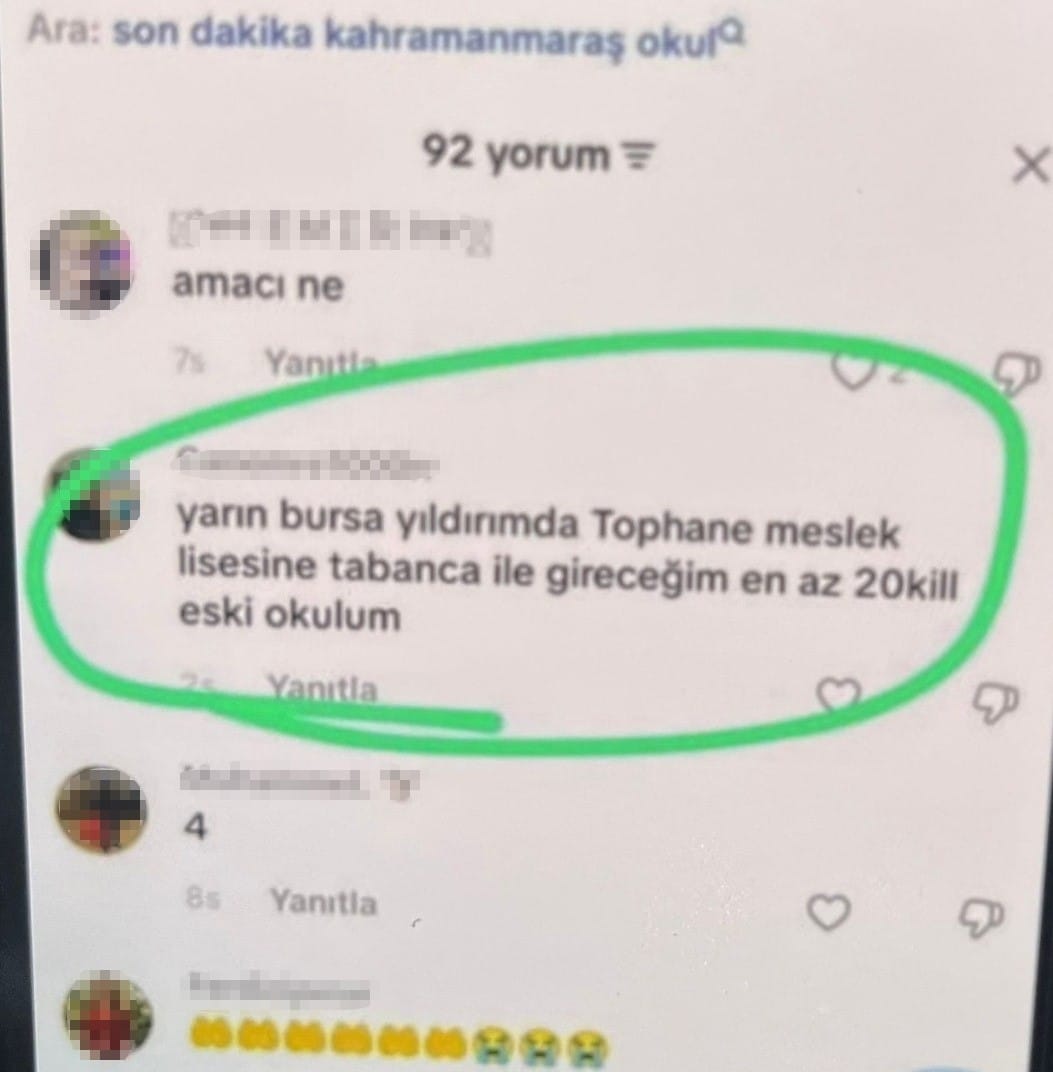This screenshot has height=1072, width=1053.
Task: Tap Yanıtla under the Tophane meslek lisesi comment
Action: pos(322,688)
